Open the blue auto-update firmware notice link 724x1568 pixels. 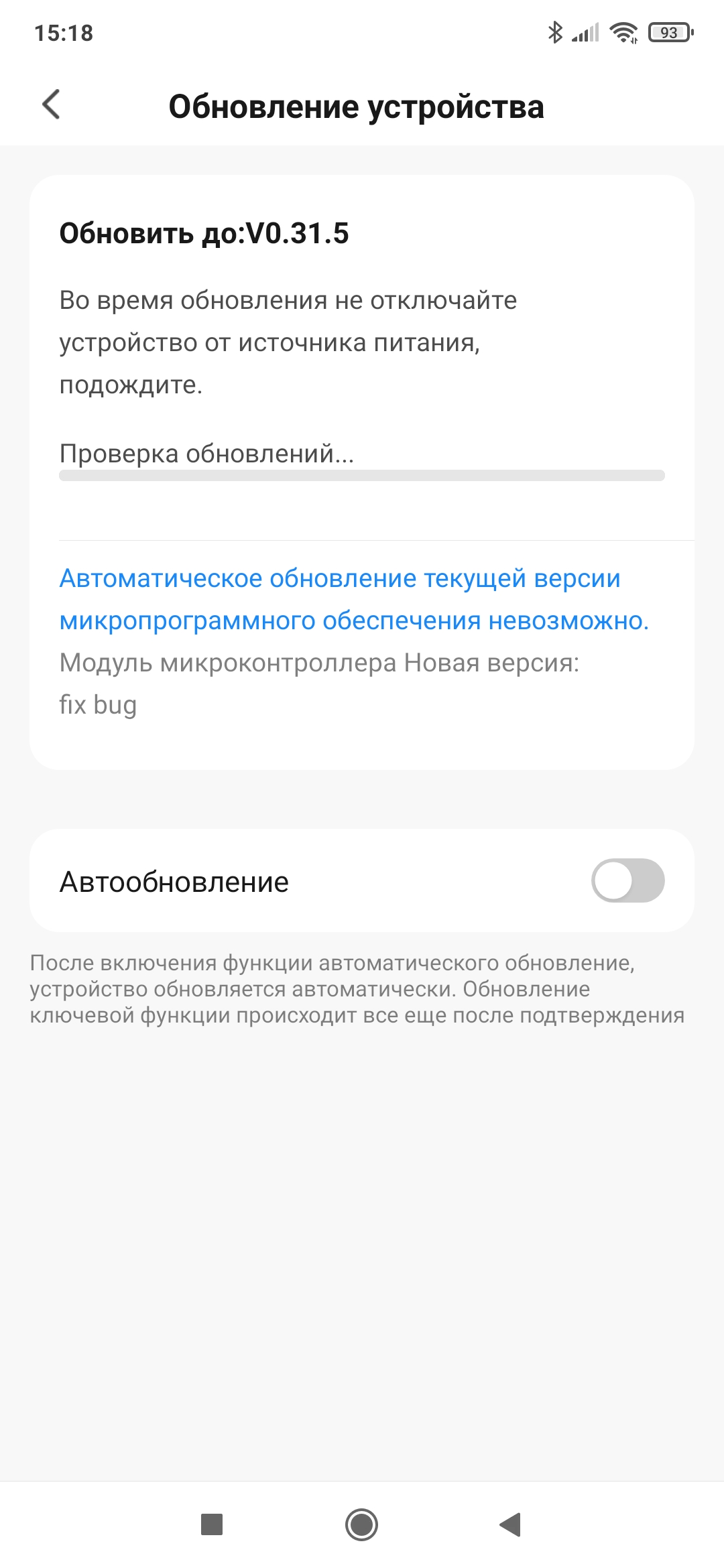pos(353,599)
